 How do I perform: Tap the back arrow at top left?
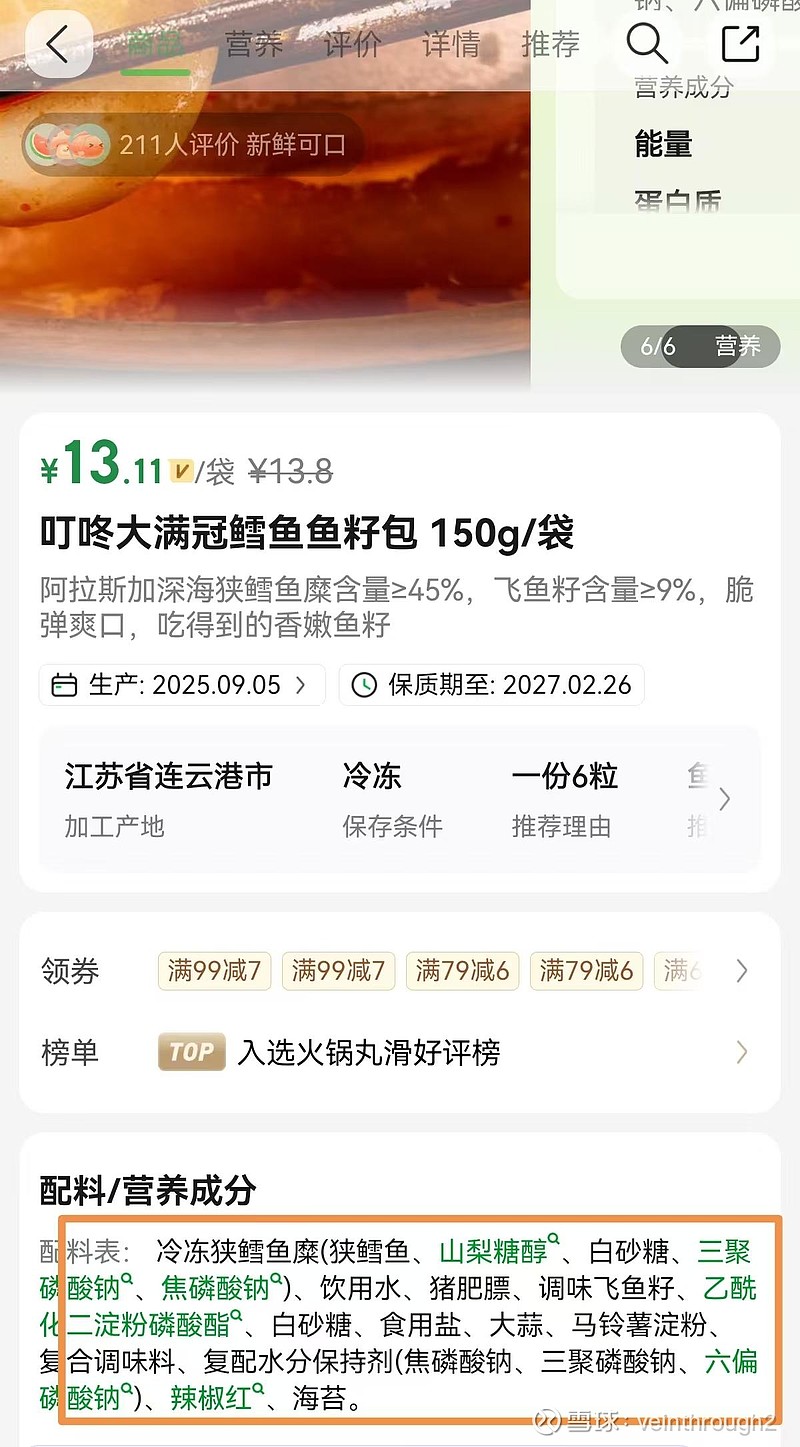(x=57, y=44)
